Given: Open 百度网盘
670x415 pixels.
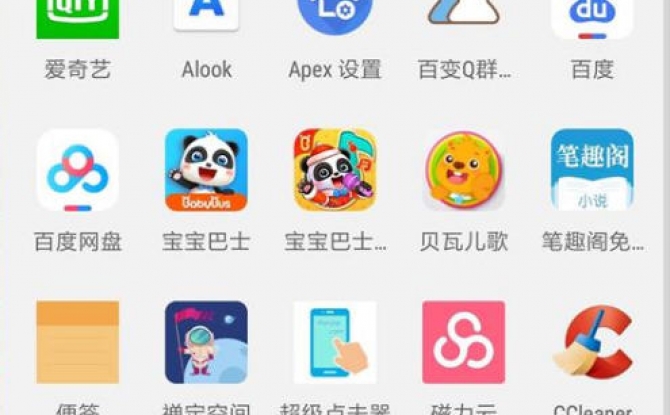Looking at the screenshot, I should coord(77,170).
